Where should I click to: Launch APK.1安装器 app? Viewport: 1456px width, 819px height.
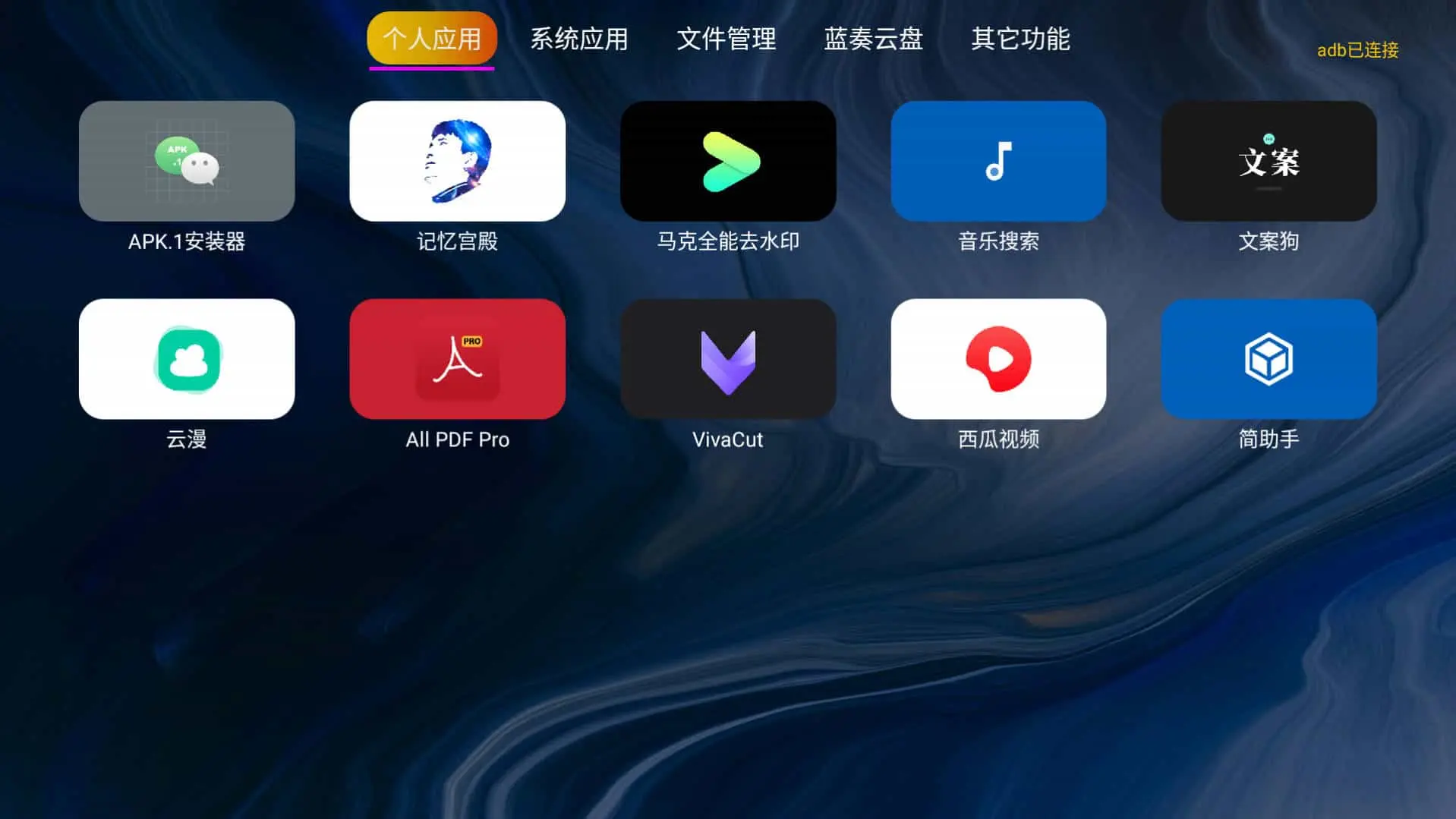(187, 161)
